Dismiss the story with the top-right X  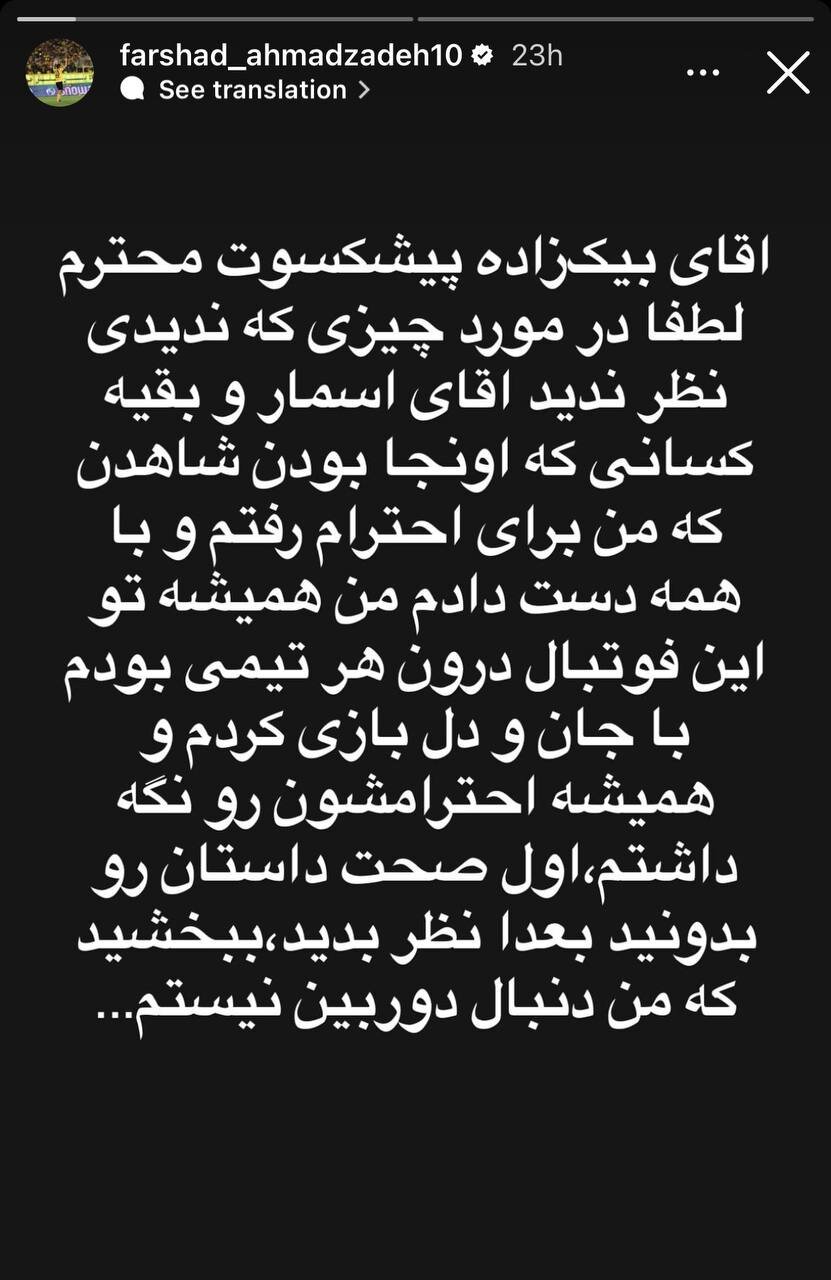pos(788,73)
